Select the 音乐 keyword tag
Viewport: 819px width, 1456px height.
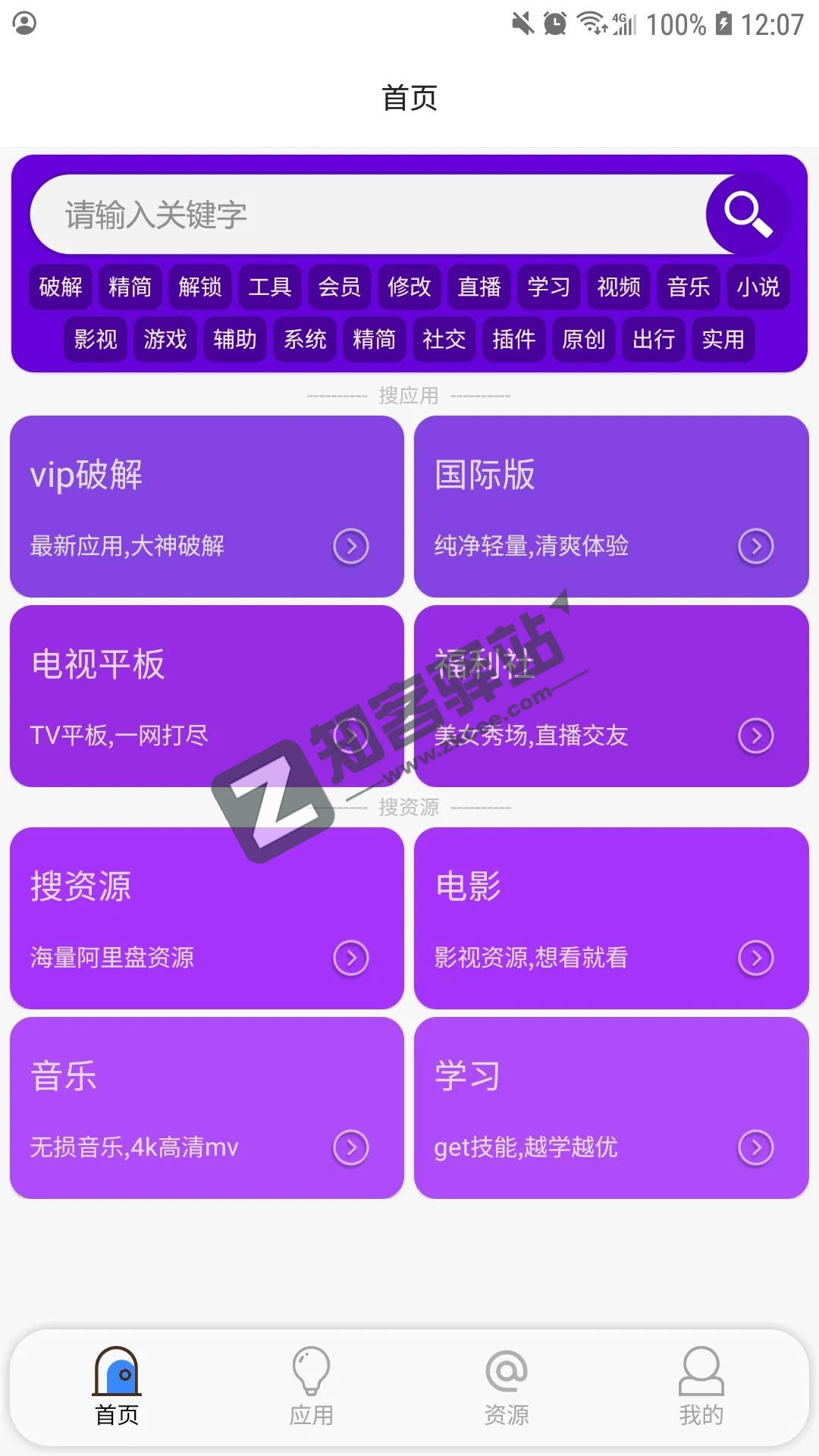[687, 287]
